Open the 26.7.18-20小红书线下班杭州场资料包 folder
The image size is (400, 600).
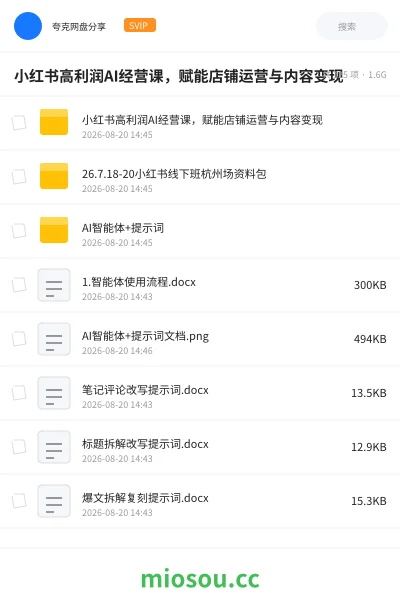(x=200, y=177)
